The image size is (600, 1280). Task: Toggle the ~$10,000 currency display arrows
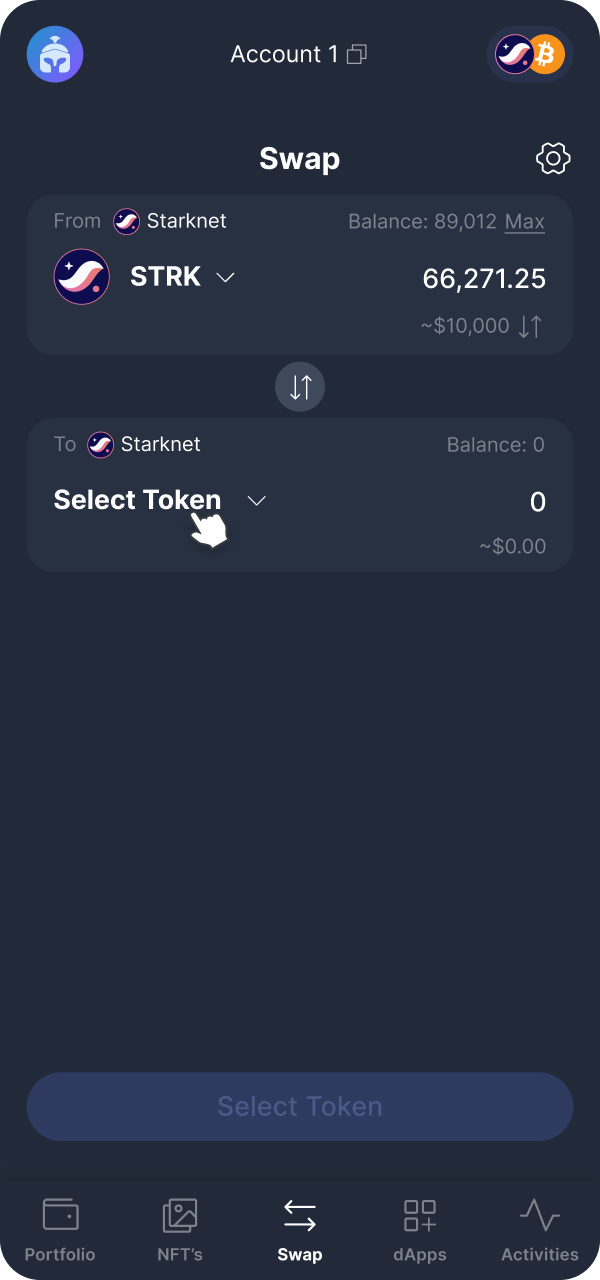531,326
